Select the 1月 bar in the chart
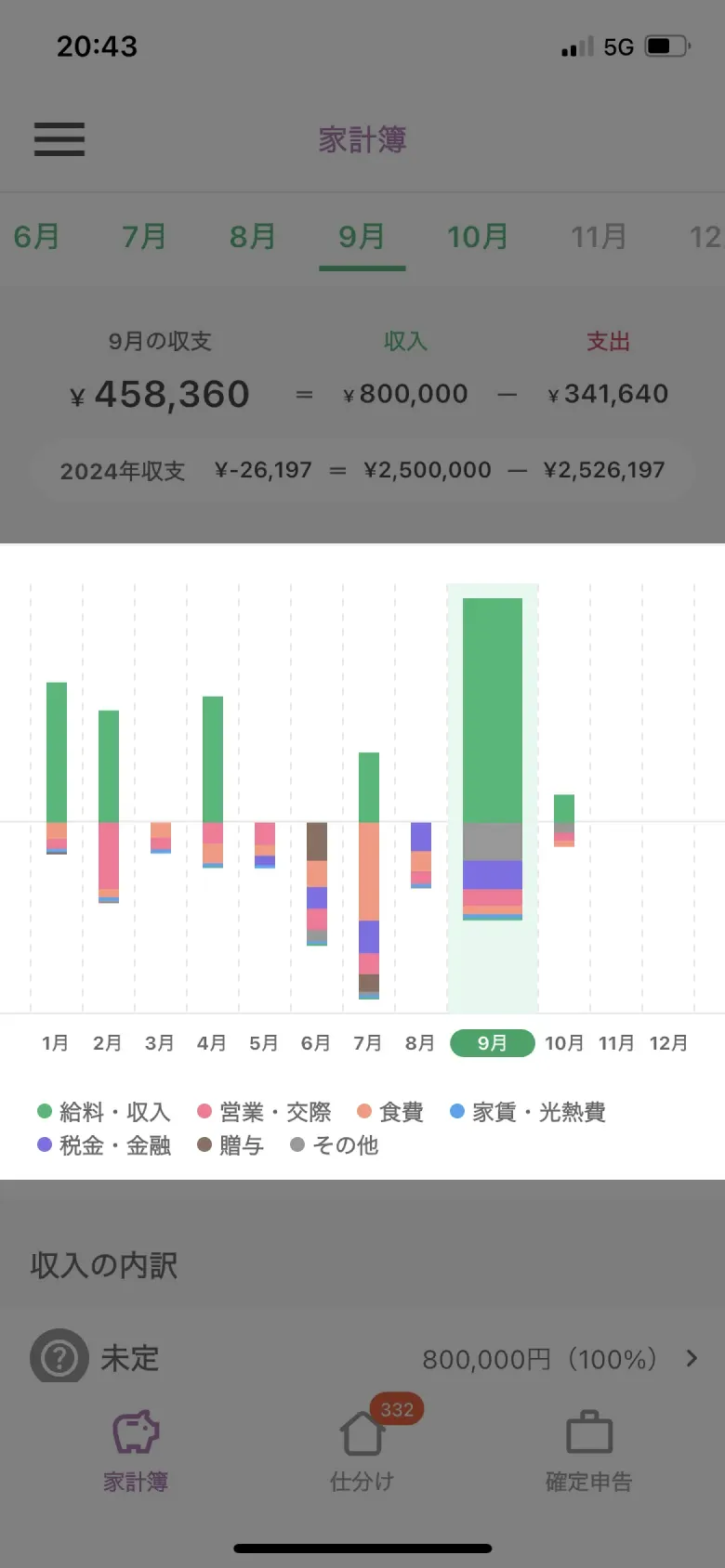725x1568 pixels. (x=57, y=768)
